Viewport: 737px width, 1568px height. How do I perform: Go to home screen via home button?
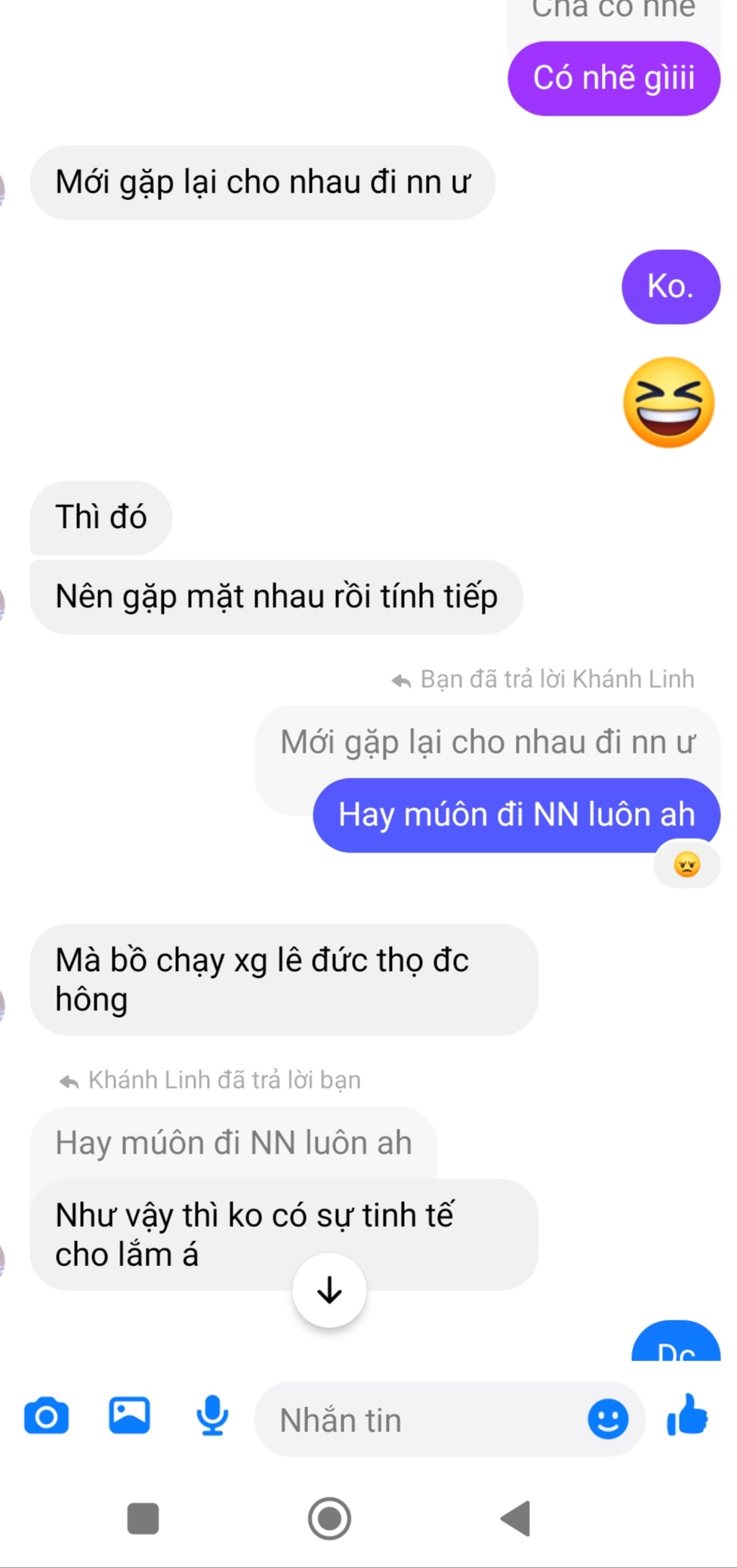329,1518
